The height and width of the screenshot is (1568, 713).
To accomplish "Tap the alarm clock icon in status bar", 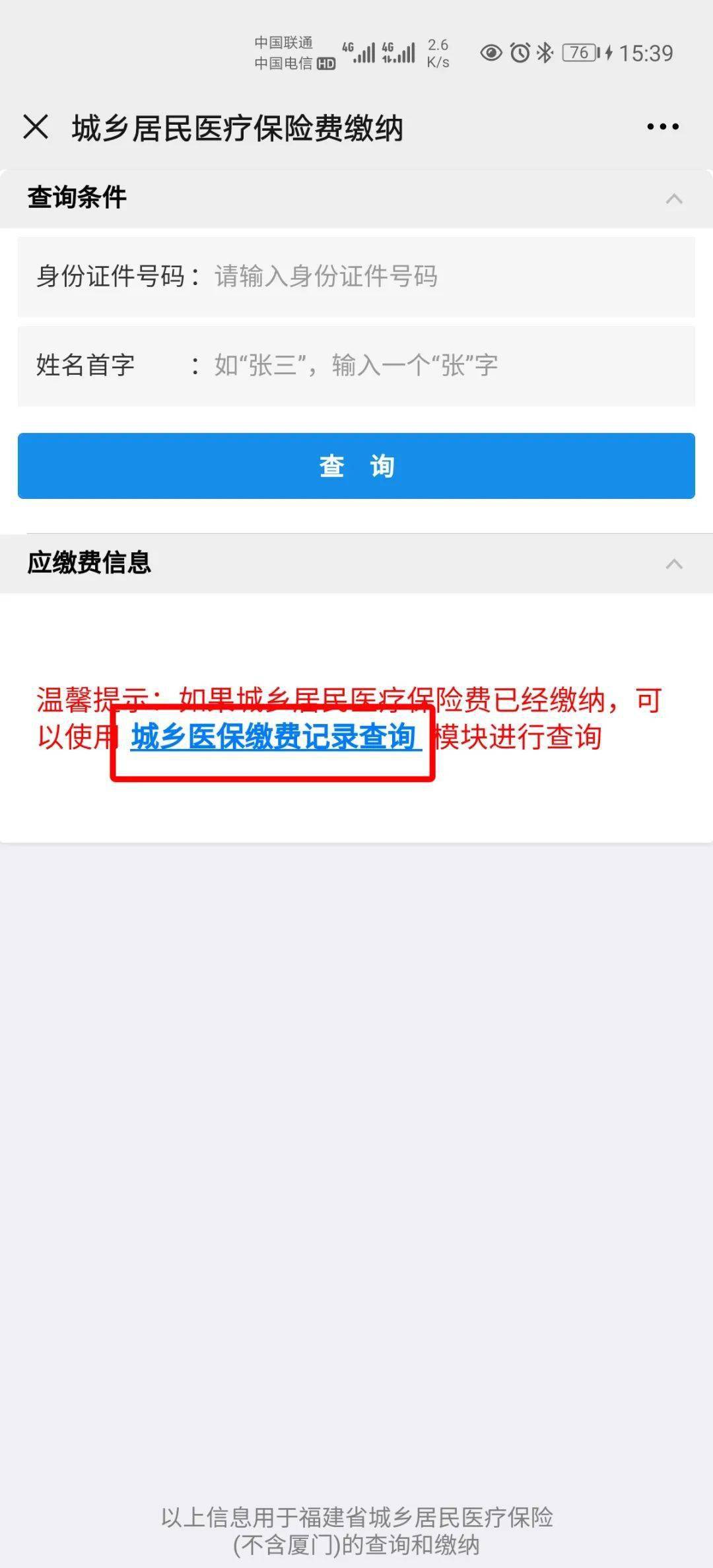I will click(519, 53).
